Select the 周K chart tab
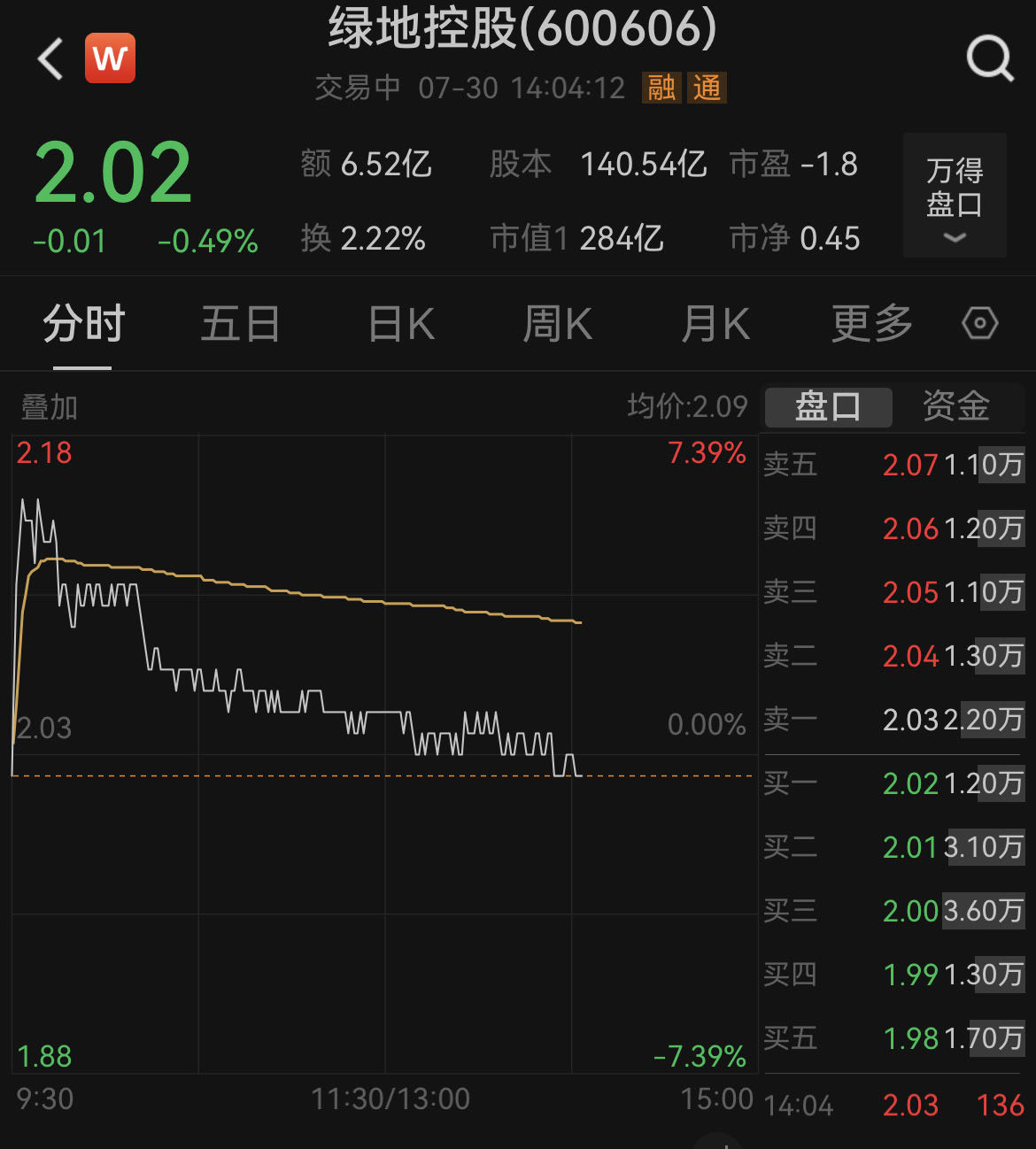1036x1149 pixels. coord(558,324)
